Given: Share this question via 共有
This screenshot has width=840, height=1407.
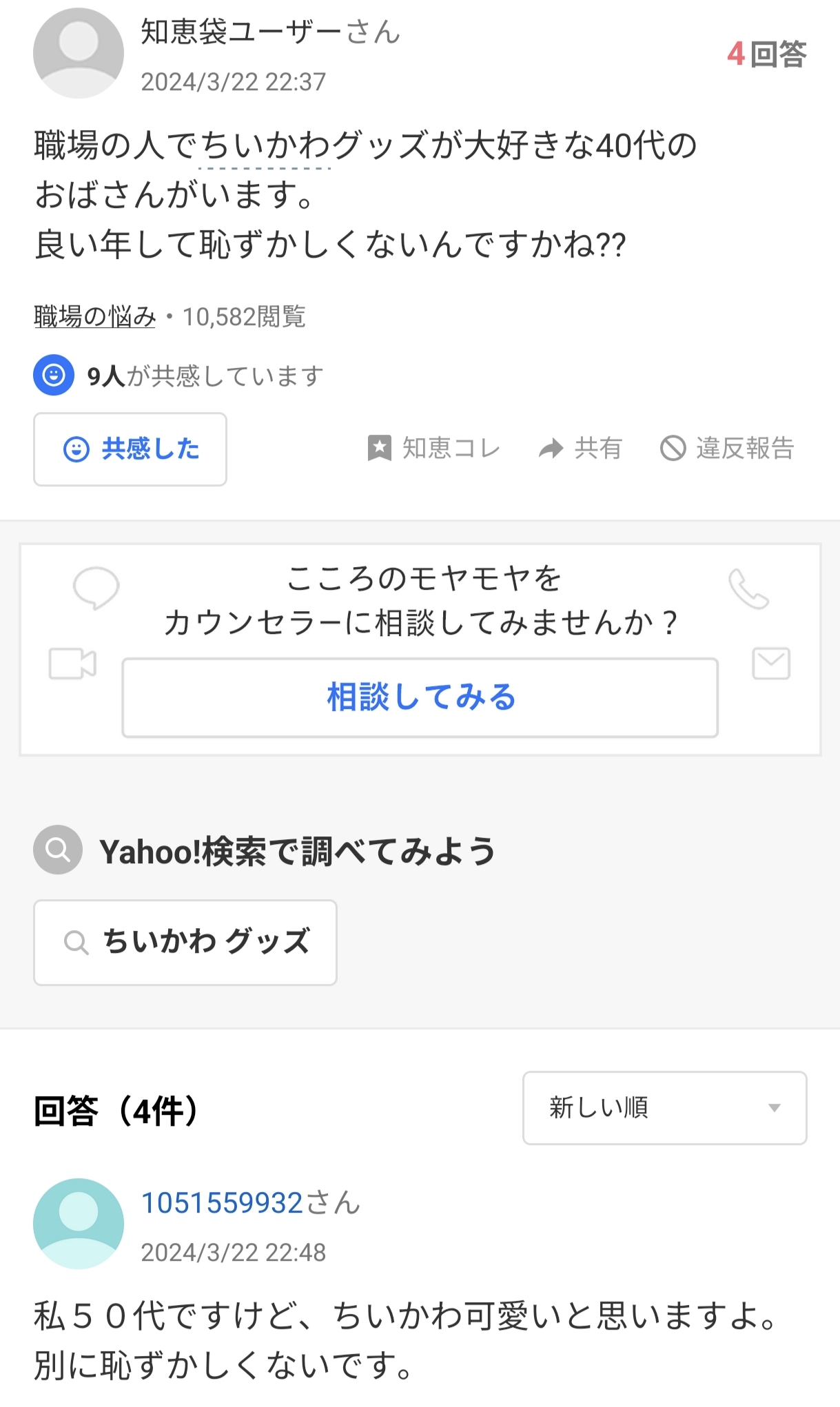Looking at the screenshot, I should (580, 449).
